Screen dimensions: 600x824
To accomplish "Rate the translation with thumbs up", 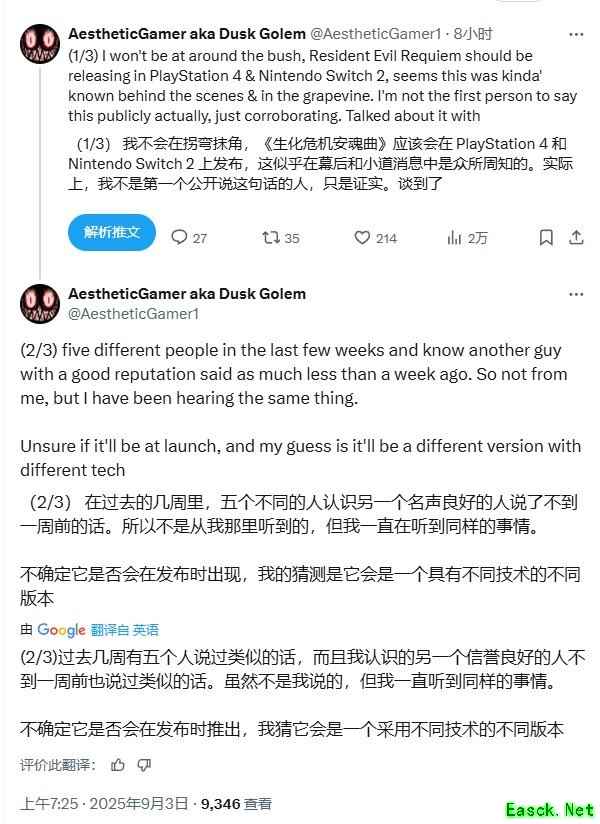I will click(118, 765).
